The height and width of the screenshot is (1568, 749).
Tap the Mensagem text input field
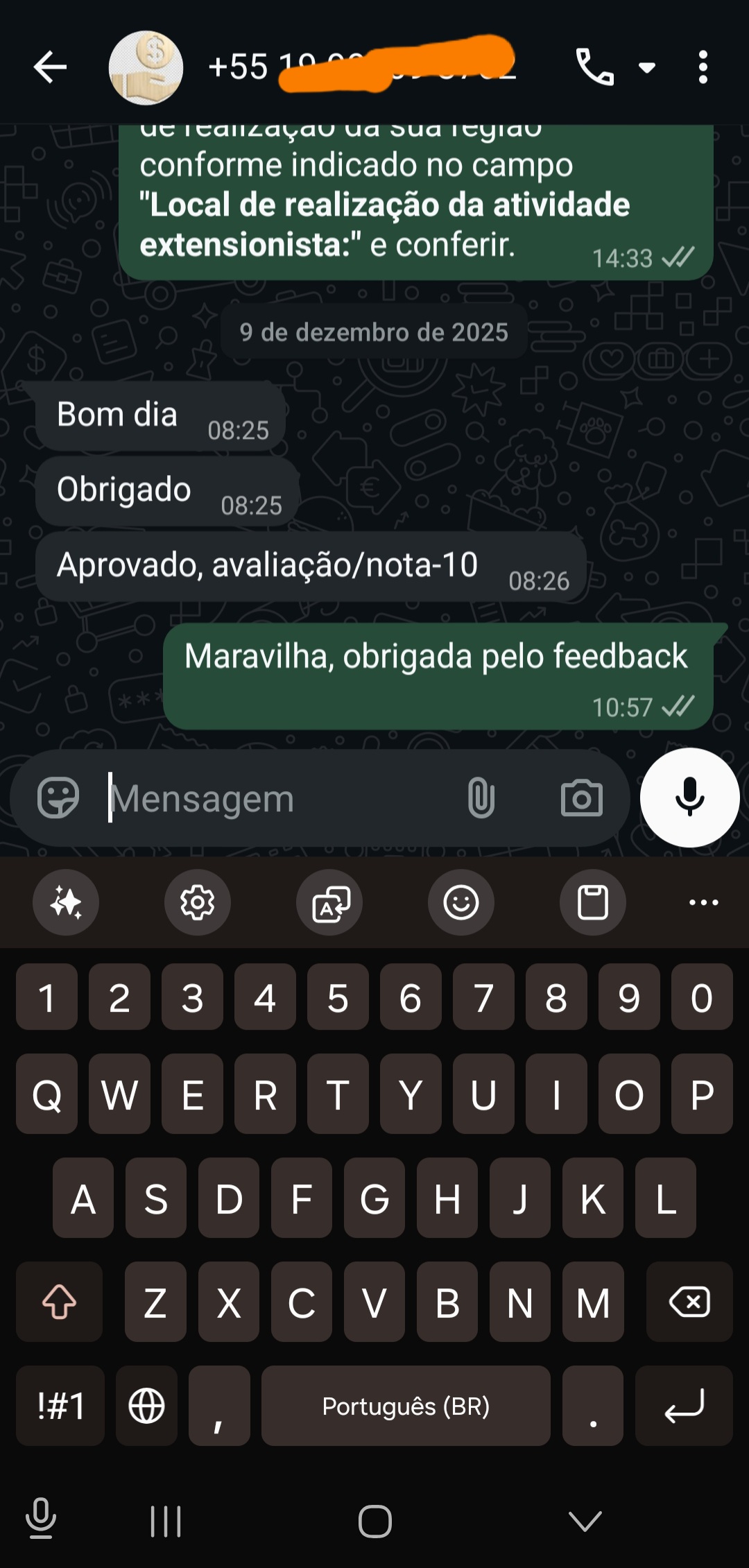point(243,798)
